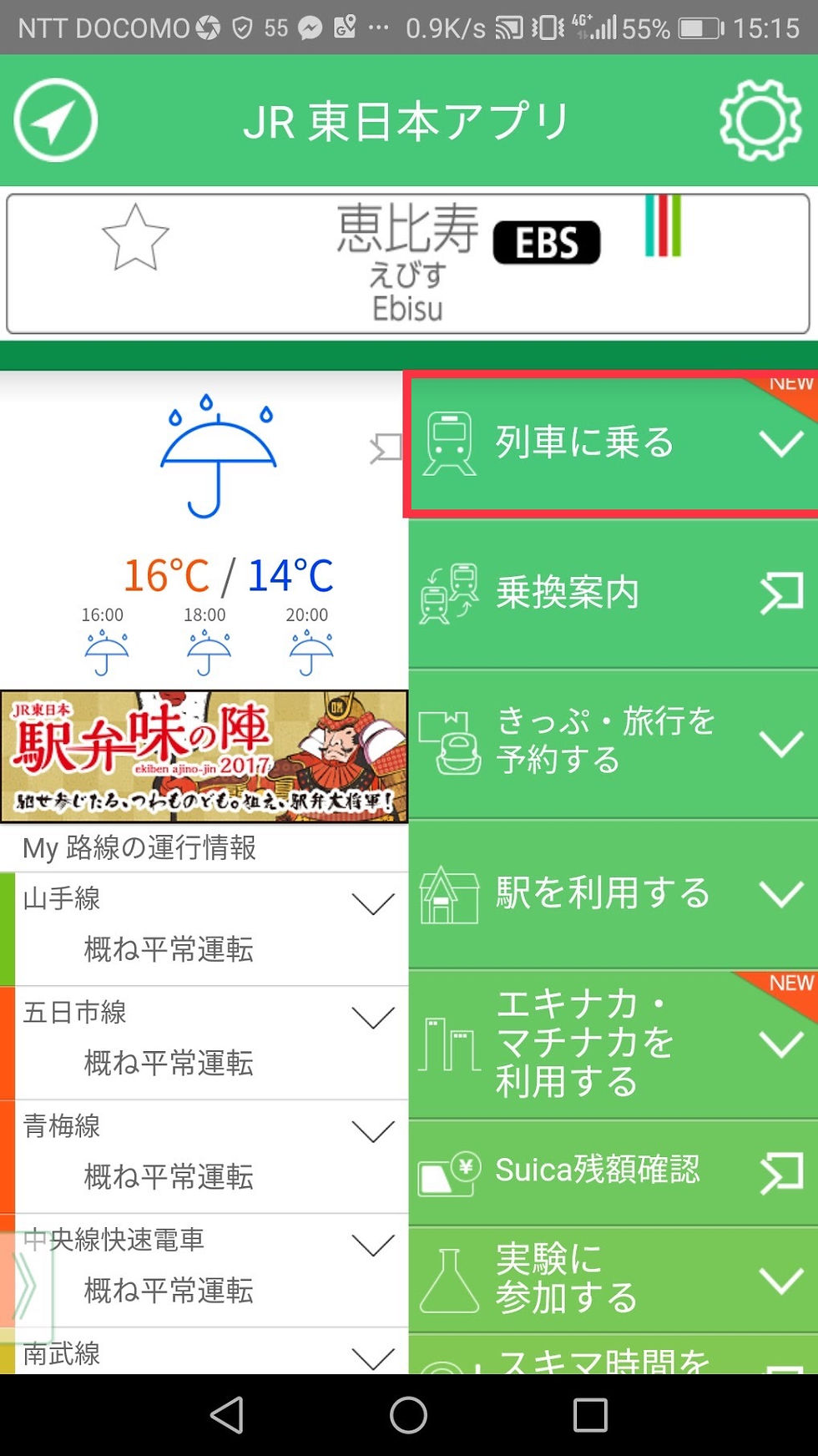Viewport: 818px width, 1456px height.
Task: Favorite Ebisu station with the star
Action: [135, 238]
